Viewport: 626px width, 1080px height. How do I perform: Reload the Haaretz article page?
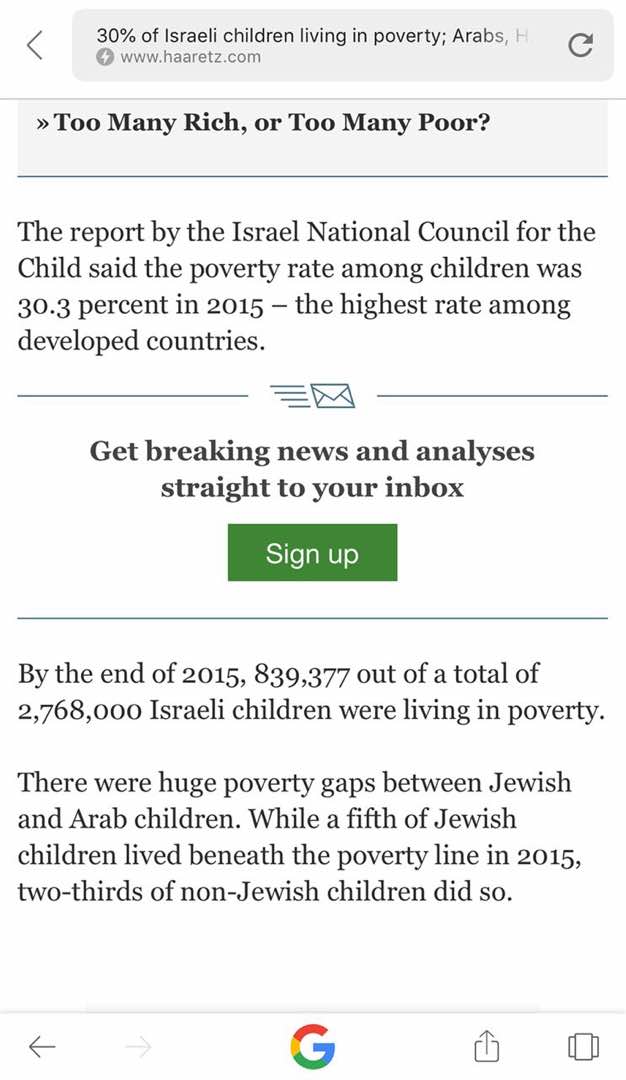[580, 45]
